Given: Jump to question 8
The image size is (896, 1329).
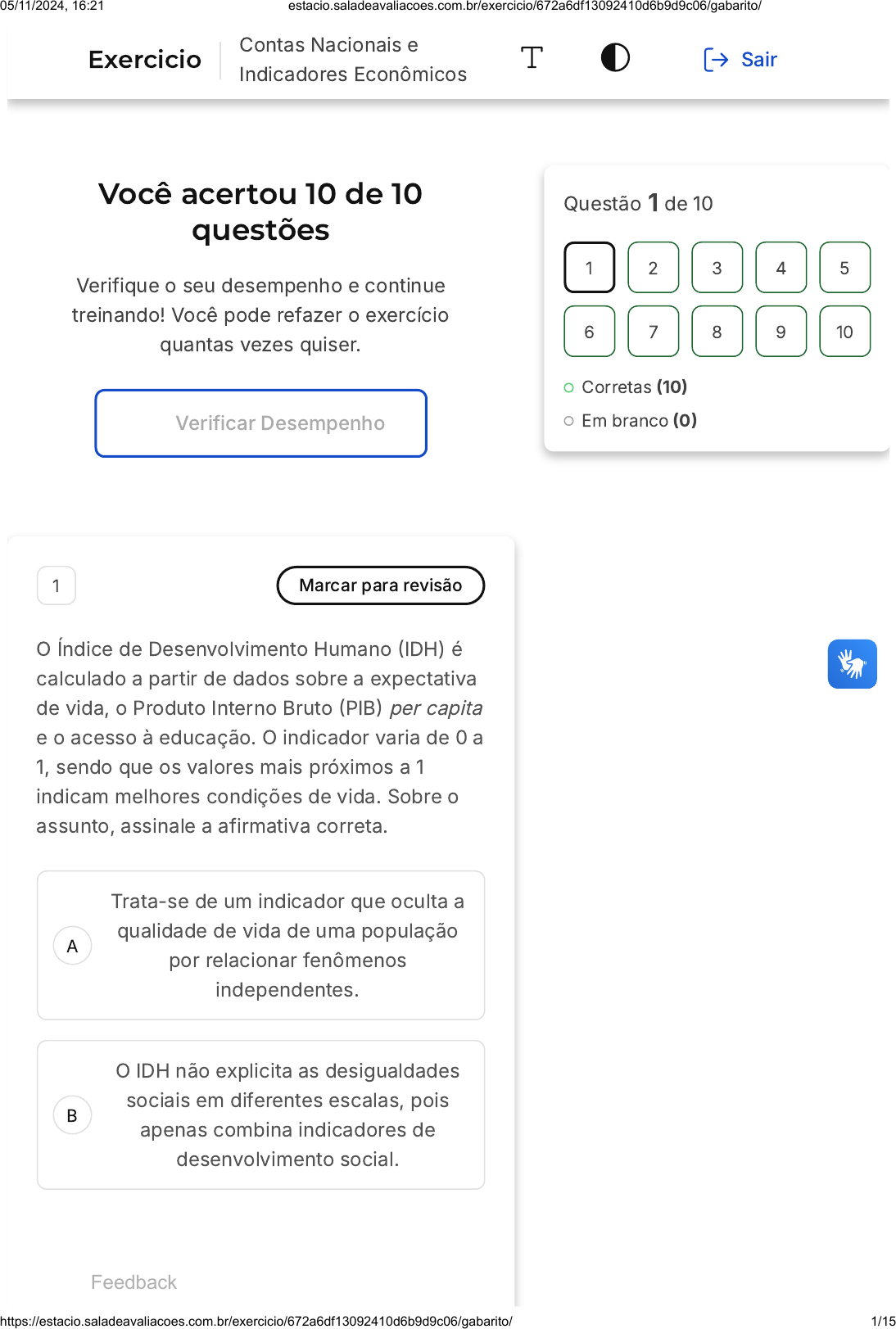Looking at the screenshot, I should (717, 332).
